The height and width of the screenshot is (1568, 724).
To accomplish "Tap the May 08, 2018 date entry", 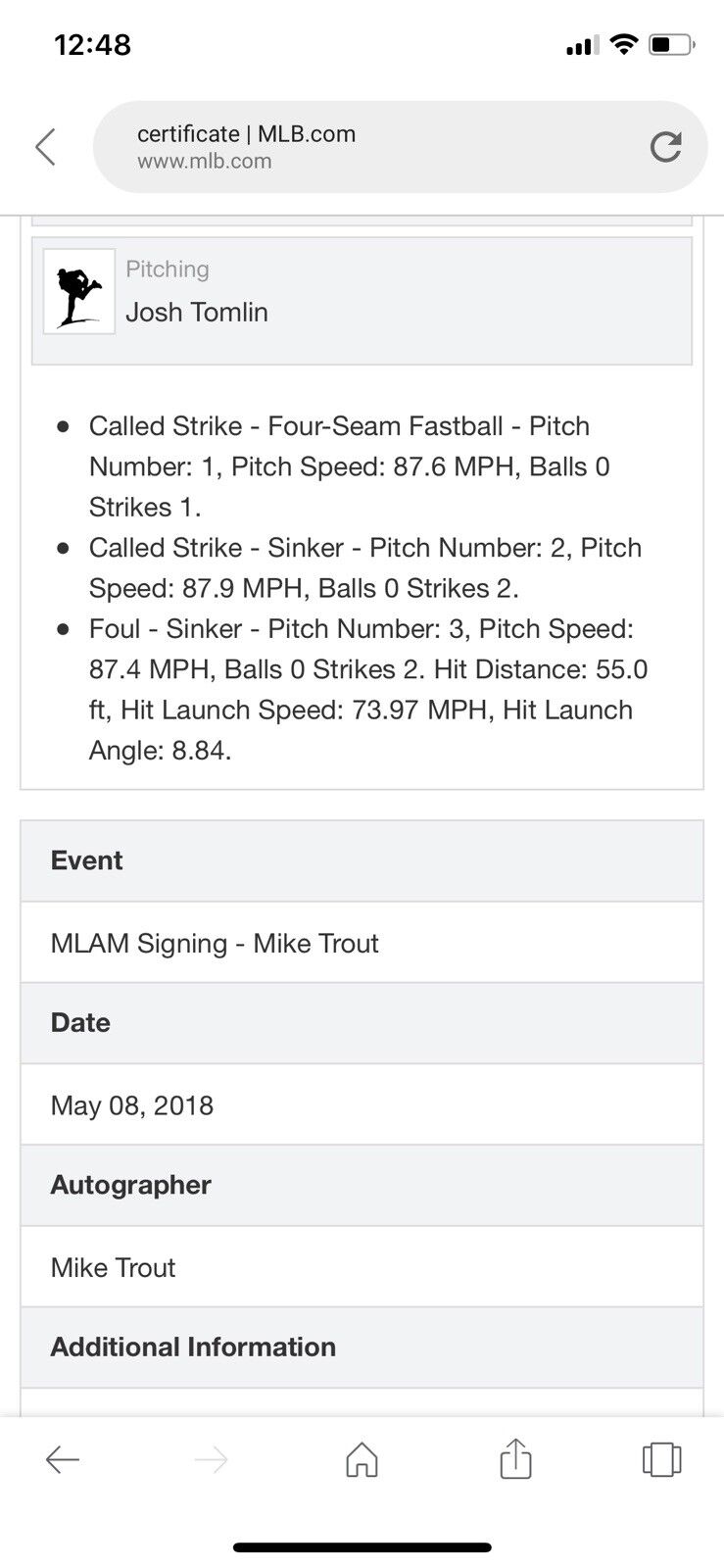I will point(132,1105).
